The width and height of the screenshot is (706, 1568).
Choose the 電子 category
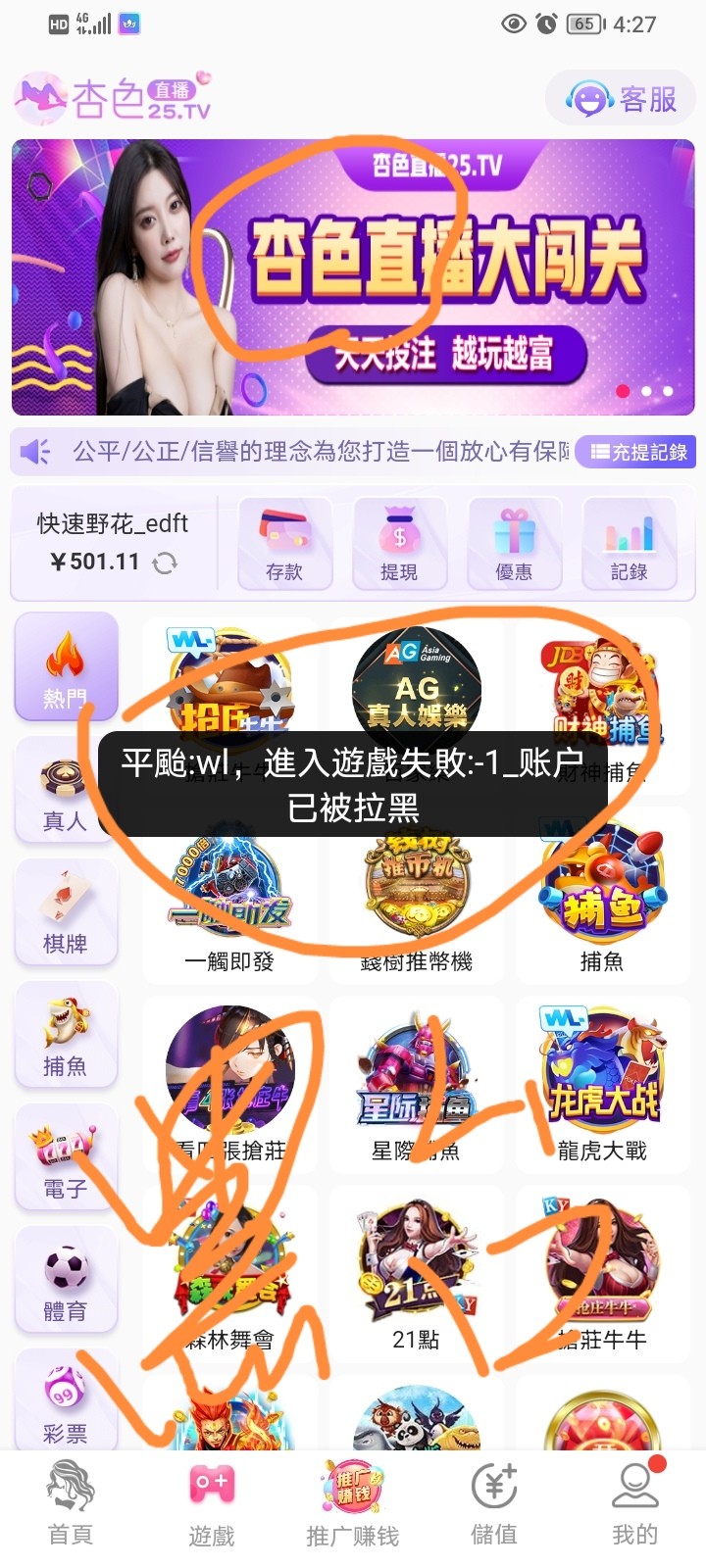(66, 1159)
